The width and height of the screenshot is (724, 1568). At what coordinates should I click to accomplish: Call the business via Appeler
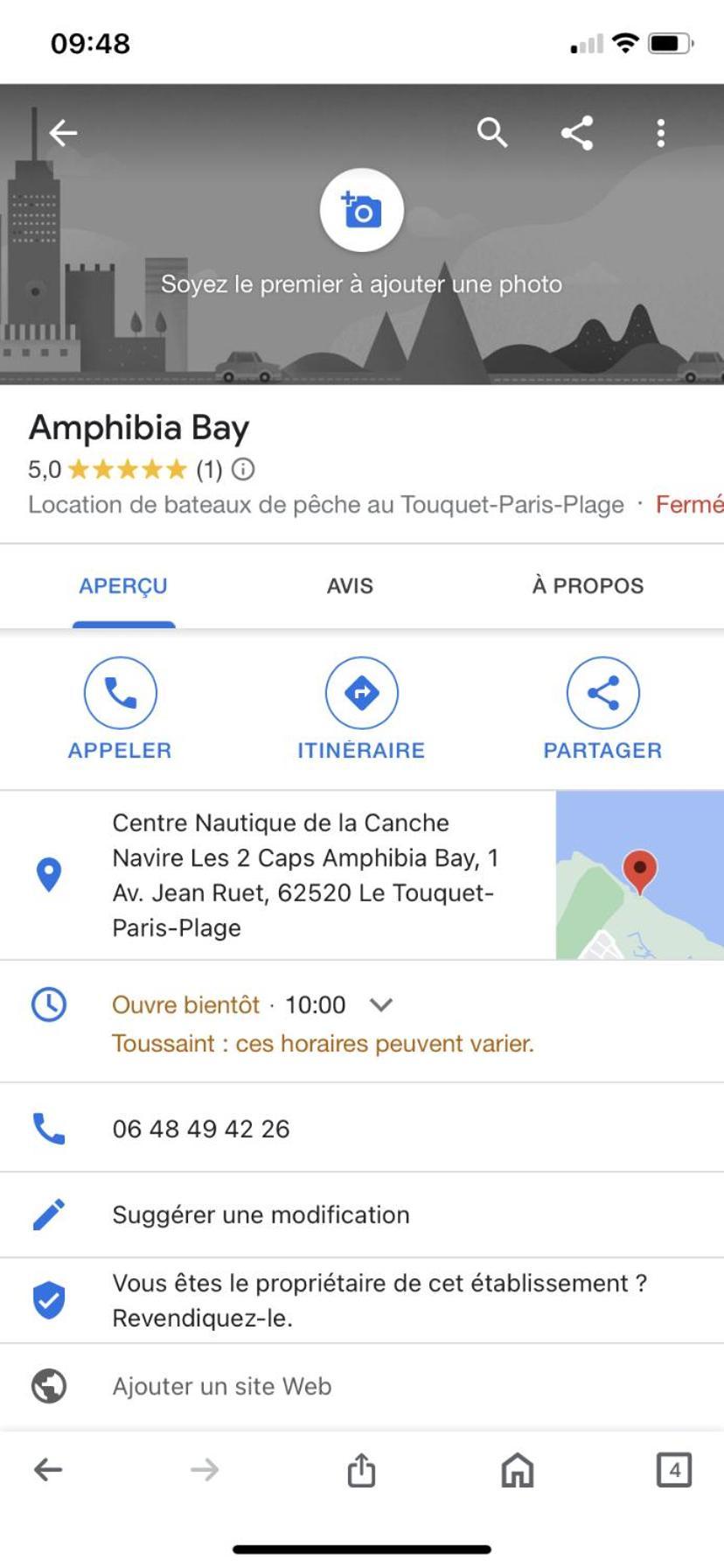[121, 709]
